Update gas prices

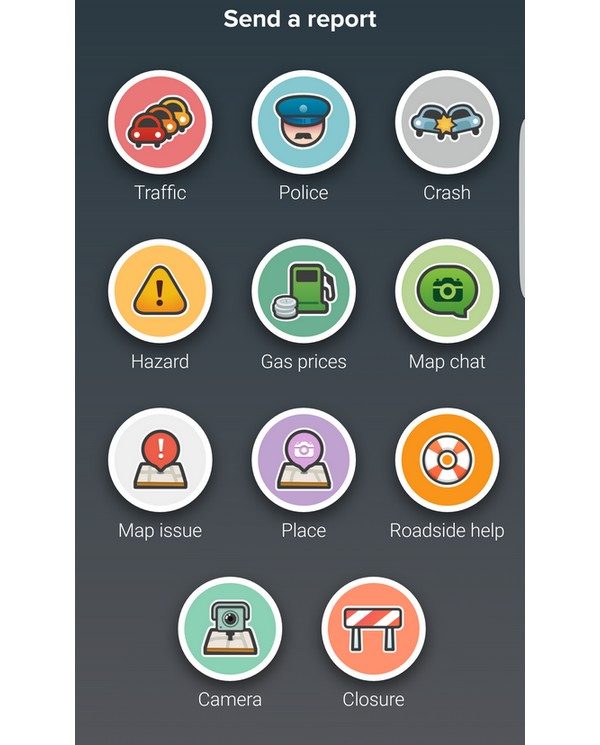pos(303,290)
